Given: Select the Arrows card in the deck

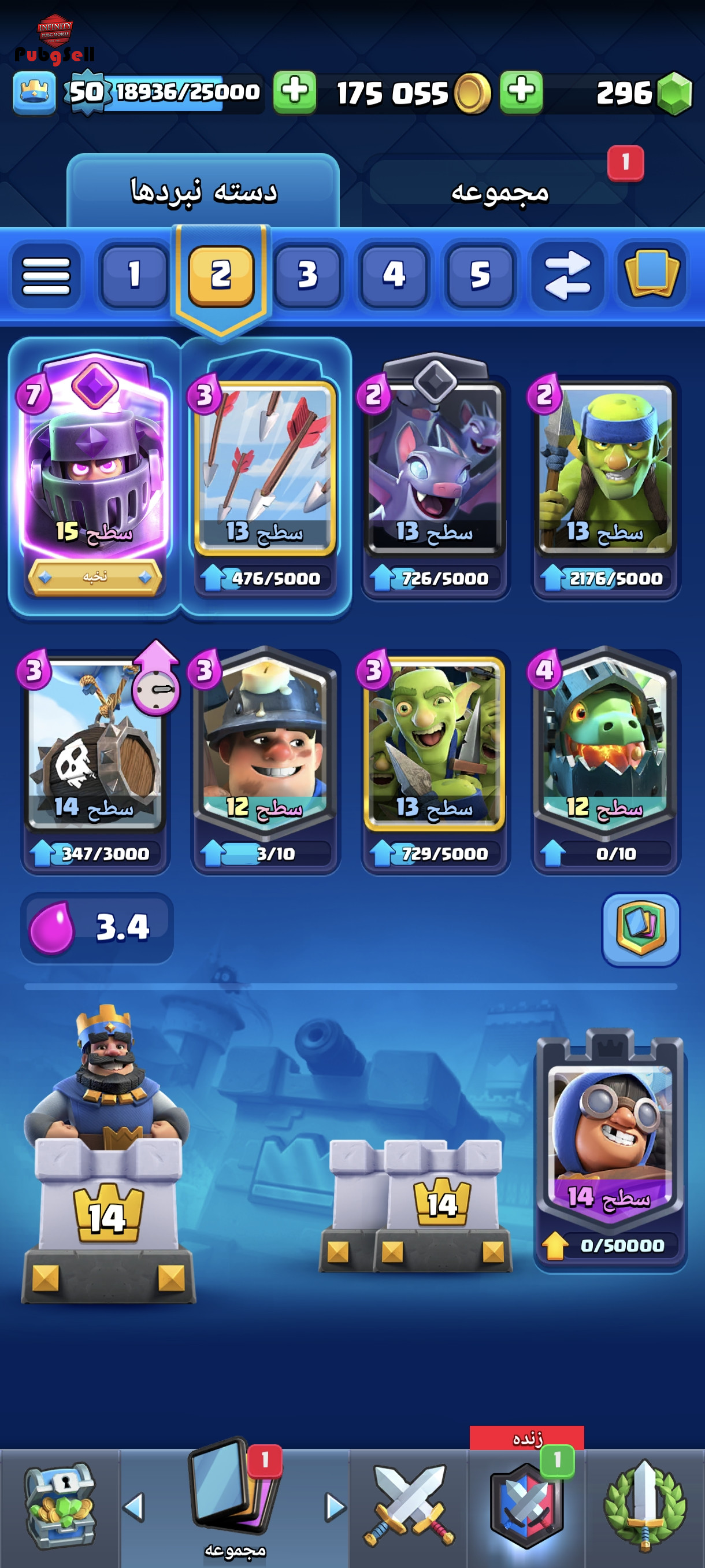Looking at the screenshot, I should coord(265,487).
